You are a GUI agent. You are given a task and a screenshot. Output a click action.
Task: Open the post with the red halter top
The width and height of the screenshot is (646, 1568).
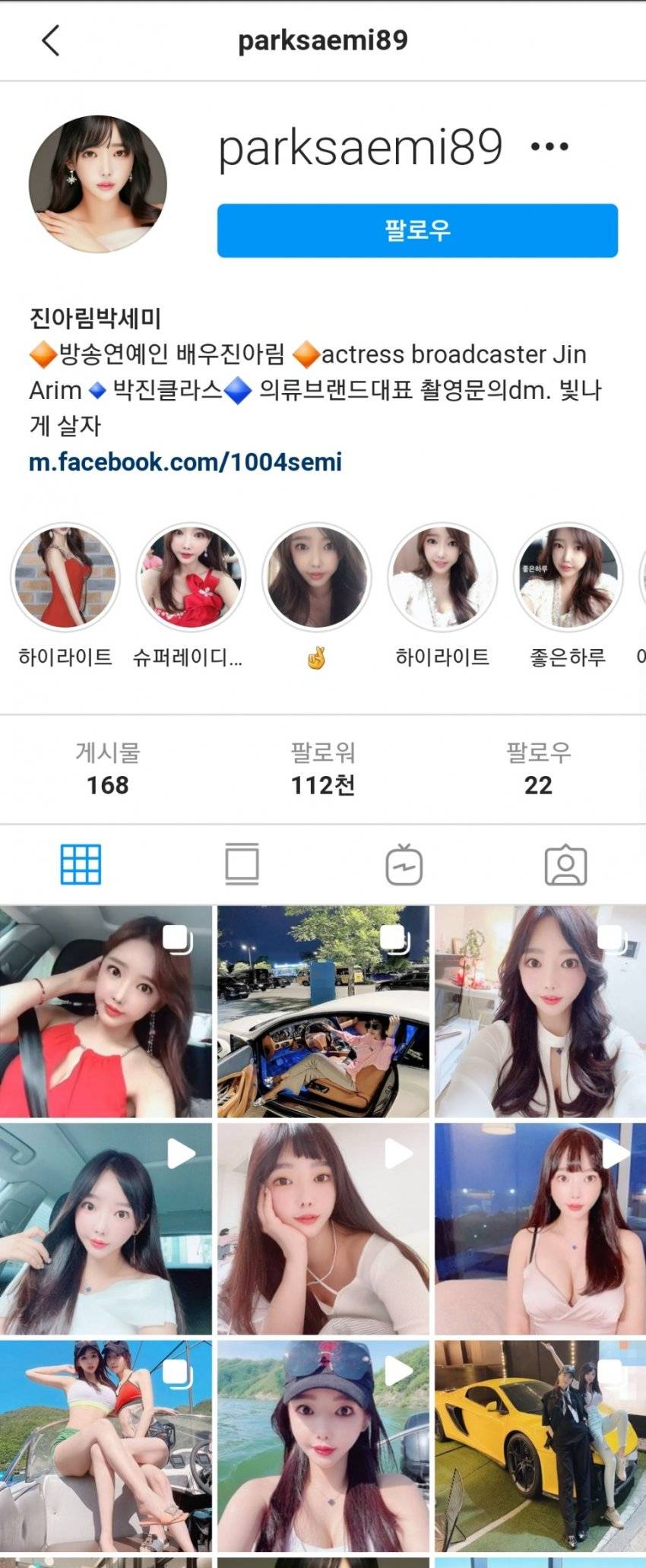coord(106,1011)
